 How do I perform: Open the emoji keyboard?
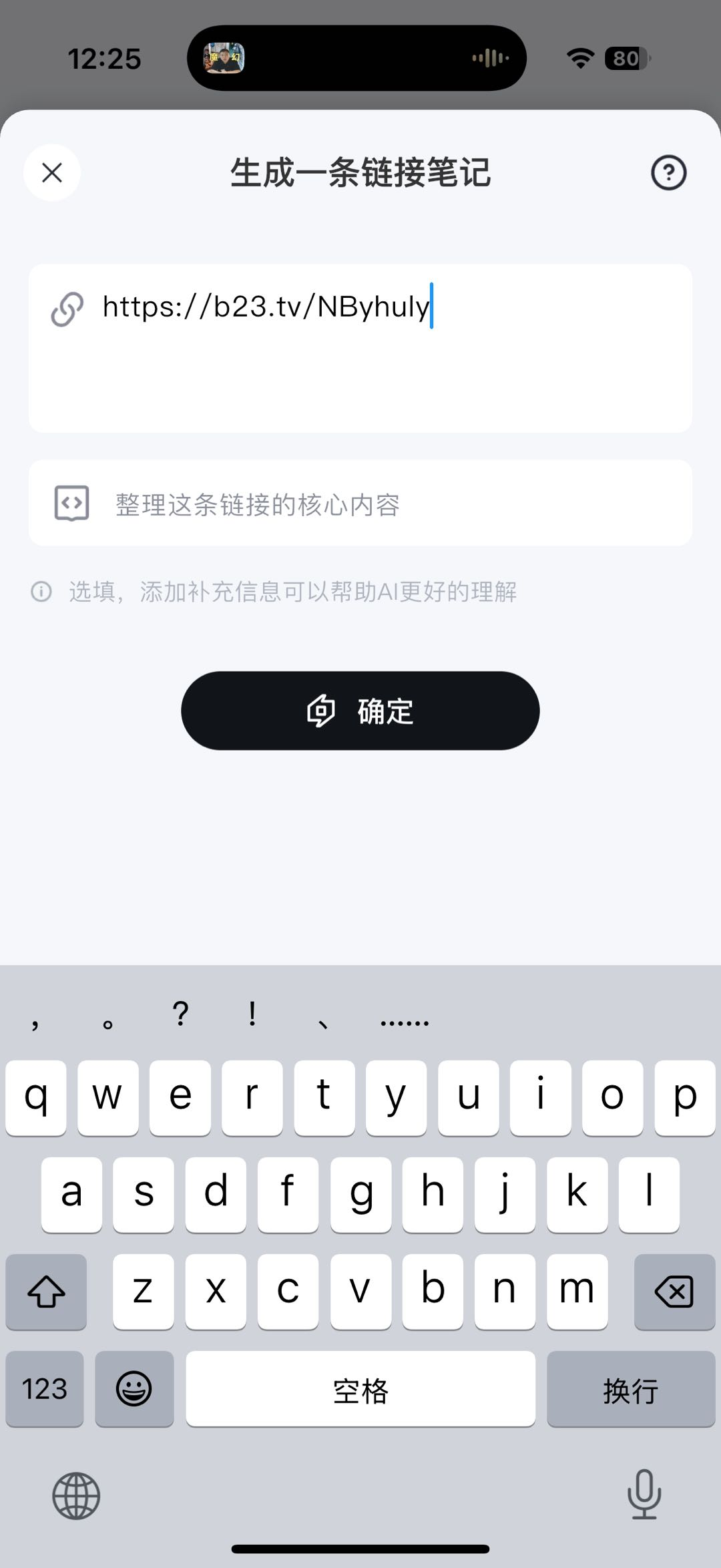coord(134,1389)
